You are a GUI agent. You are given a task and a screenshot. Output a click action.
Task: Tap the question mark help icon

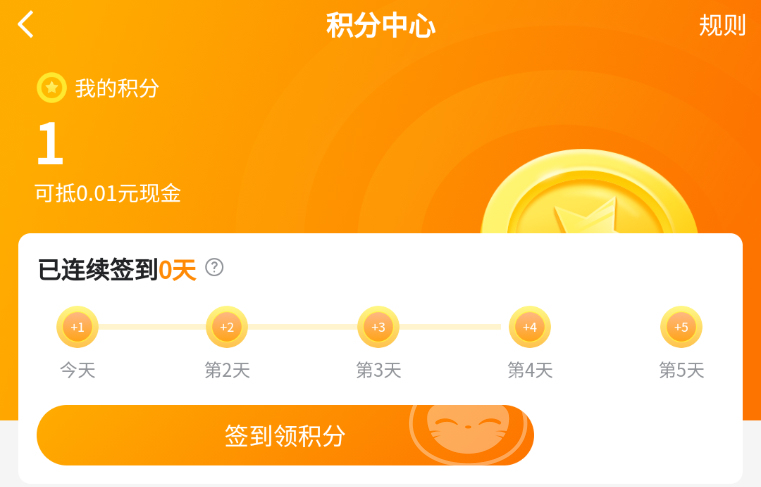[214, 267]
